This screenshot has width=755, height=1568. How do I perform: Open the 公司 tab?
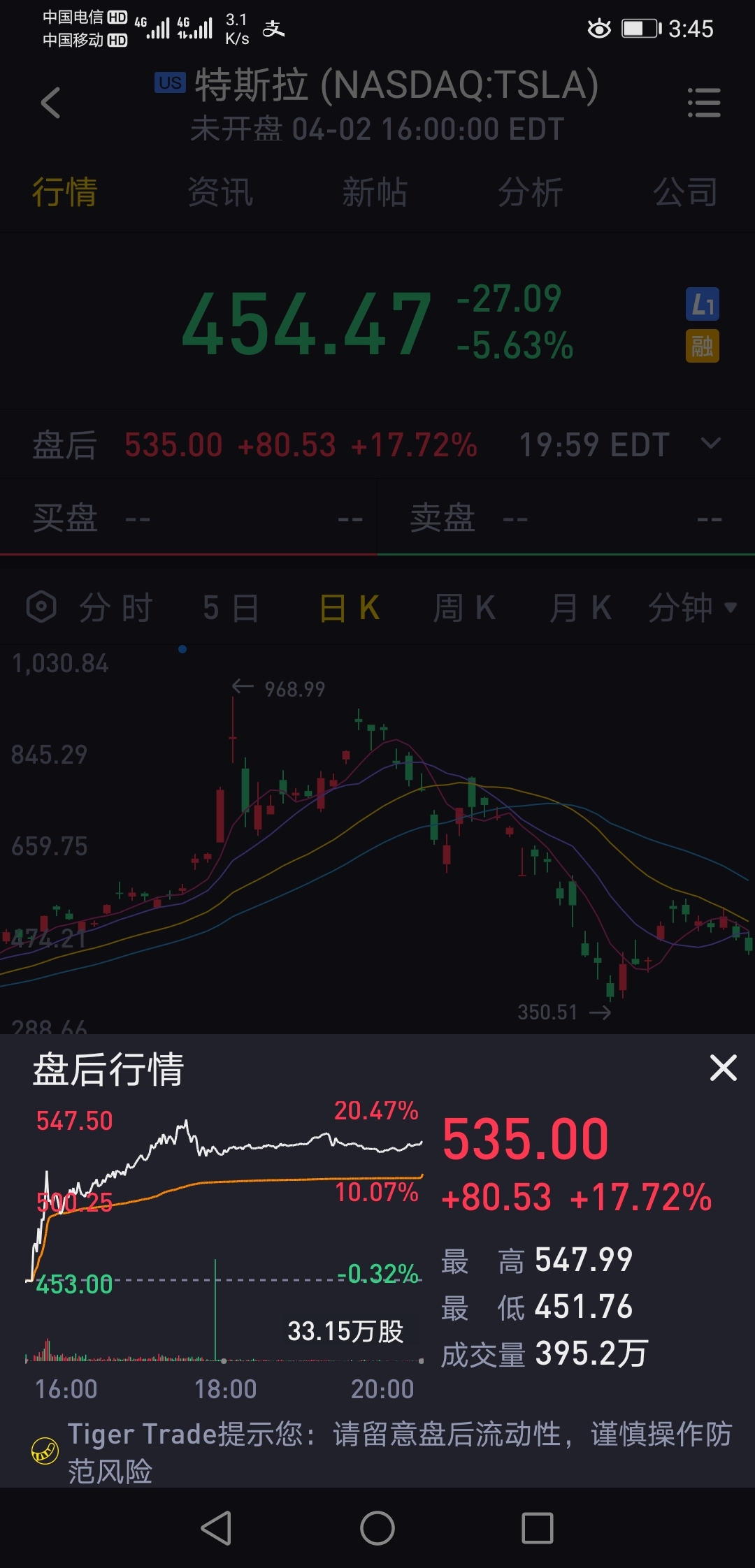[685, 192]
